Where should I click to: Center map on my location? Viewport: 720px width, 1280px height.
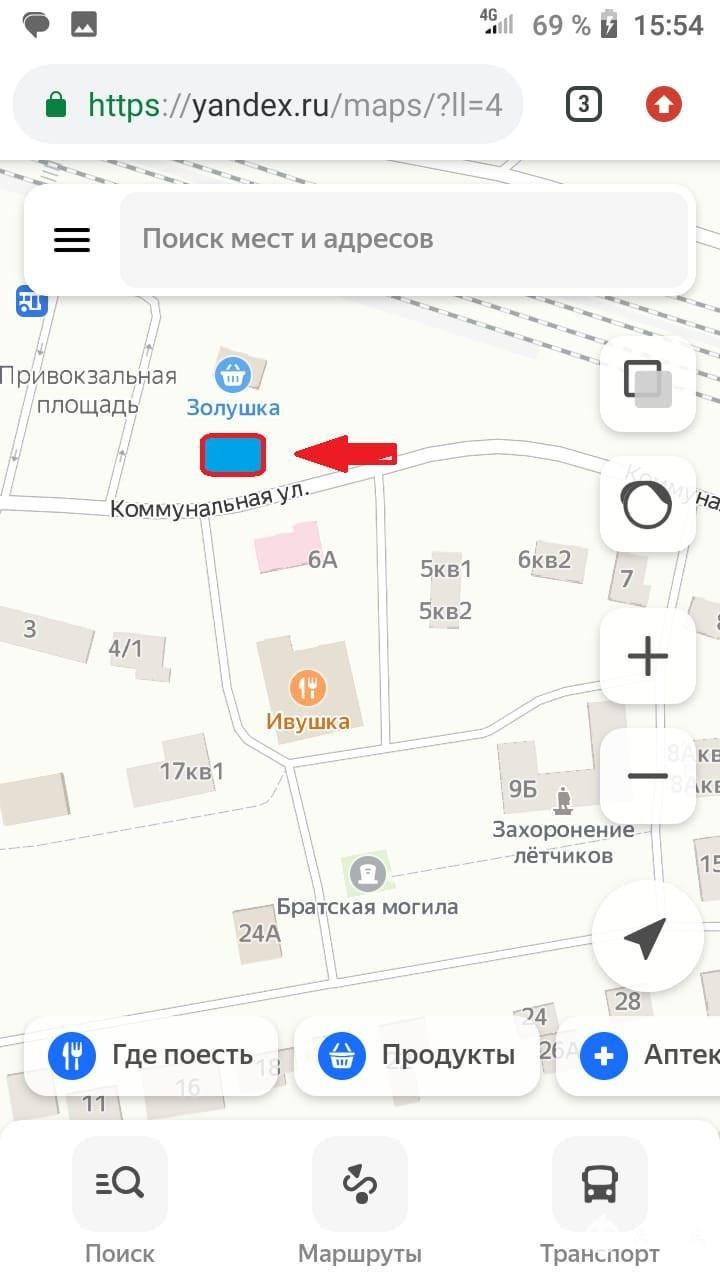tap(645, 937)
